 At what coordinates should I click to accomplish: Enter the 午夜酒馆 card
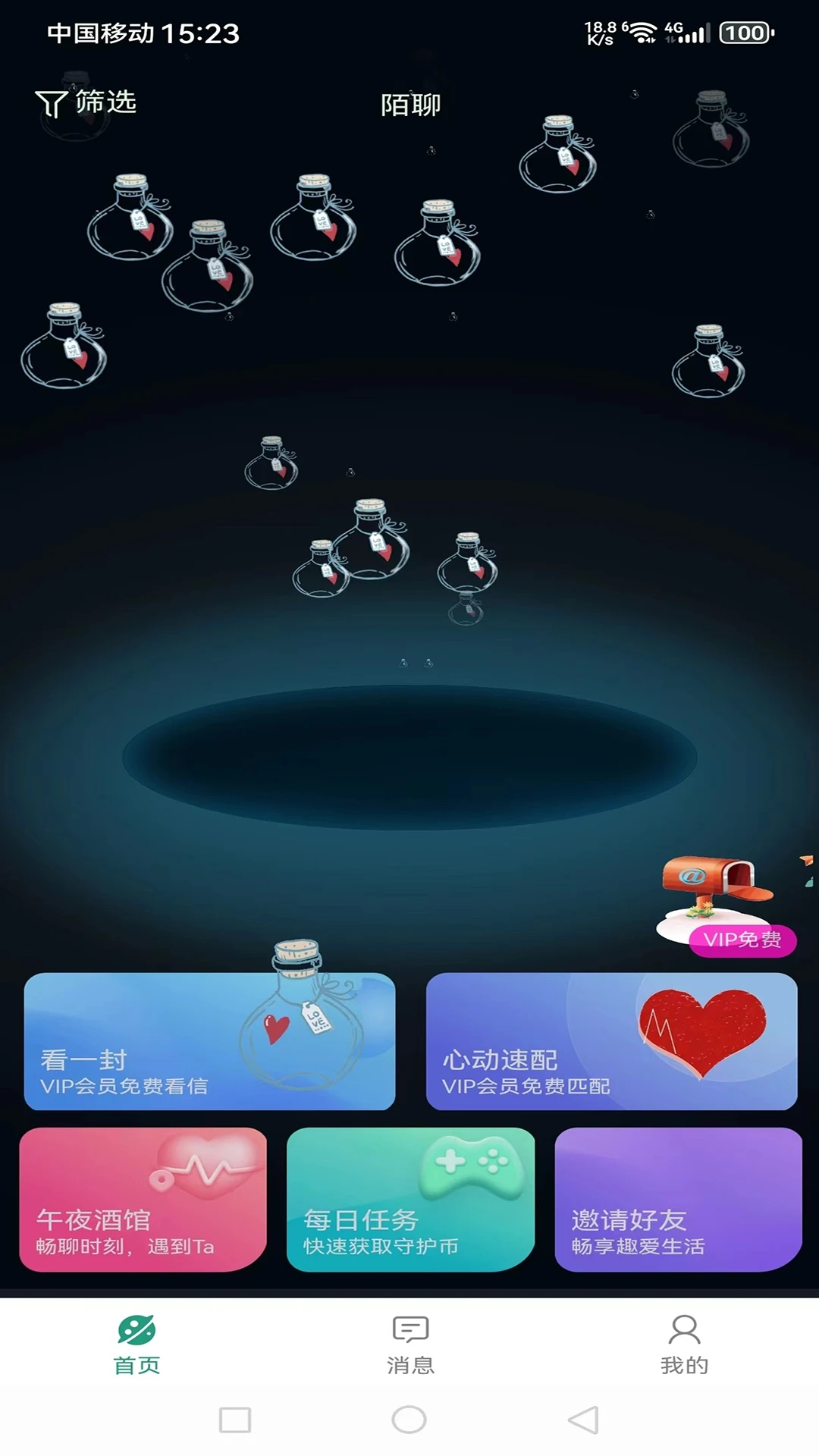143,1199
